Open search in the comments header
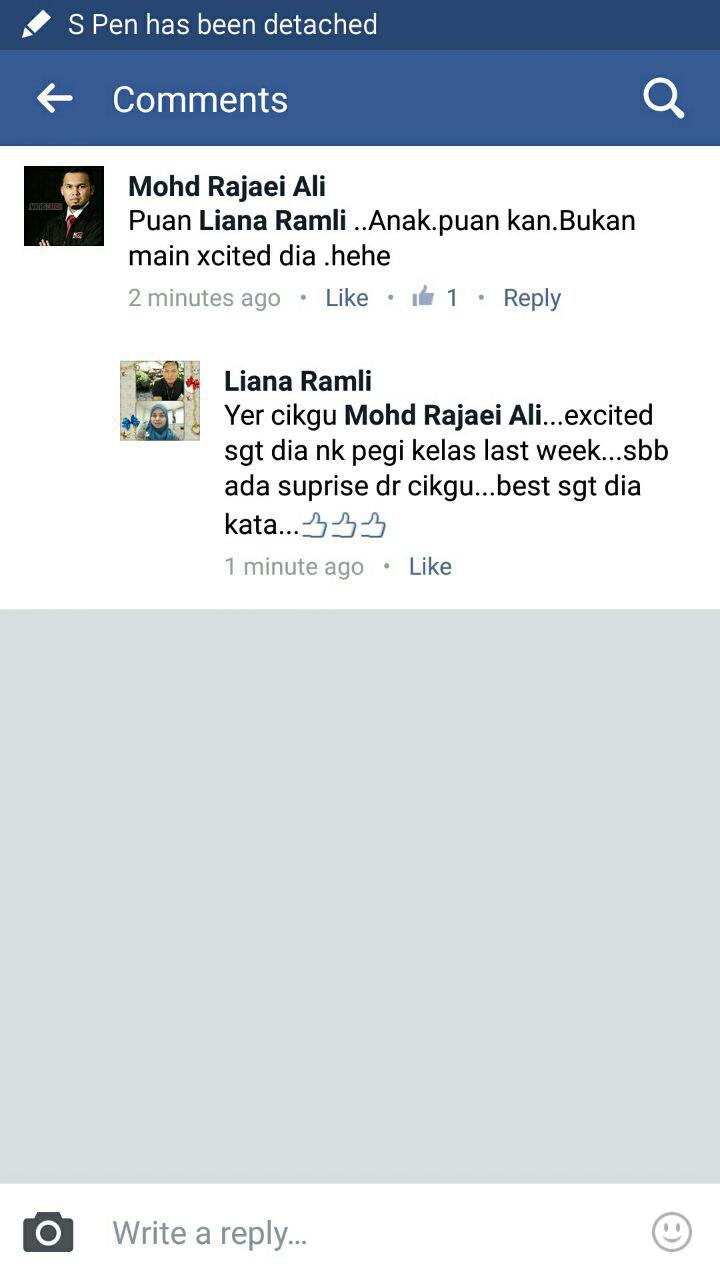Image resolution: width=720 pixels, height=1280 pixels. 663,99
